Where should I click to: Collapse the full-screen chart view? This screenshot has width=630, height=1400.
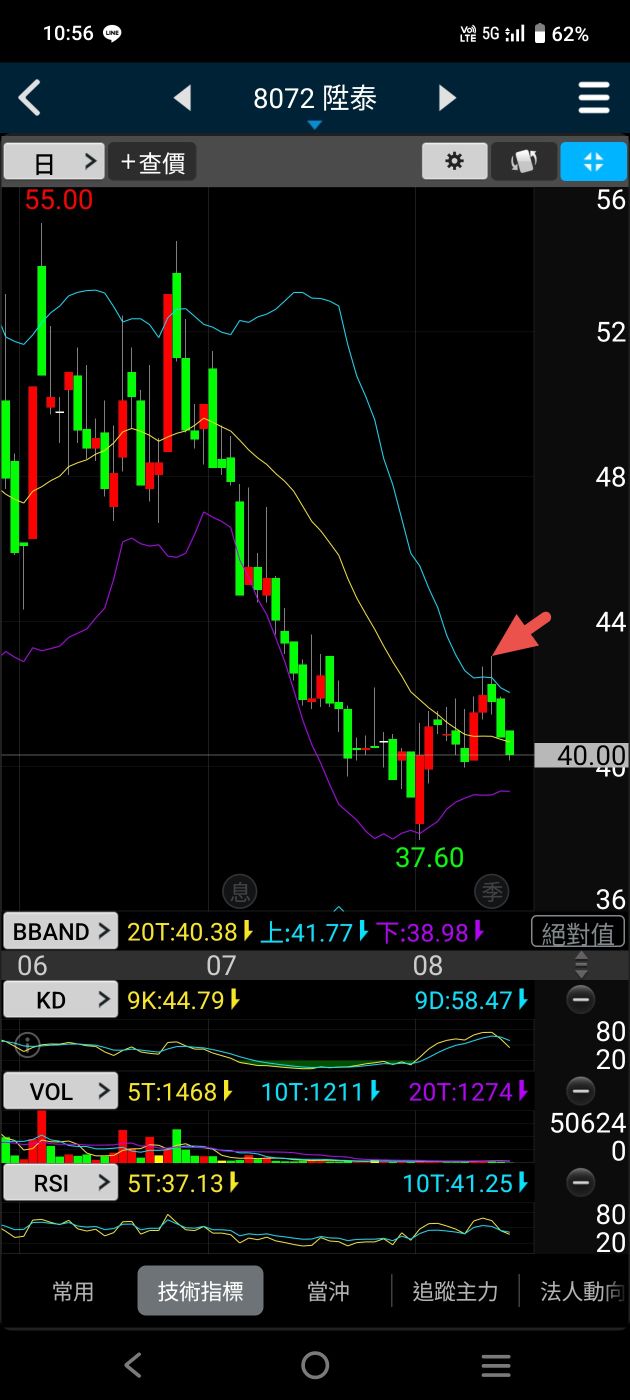[x=593, y=162]
